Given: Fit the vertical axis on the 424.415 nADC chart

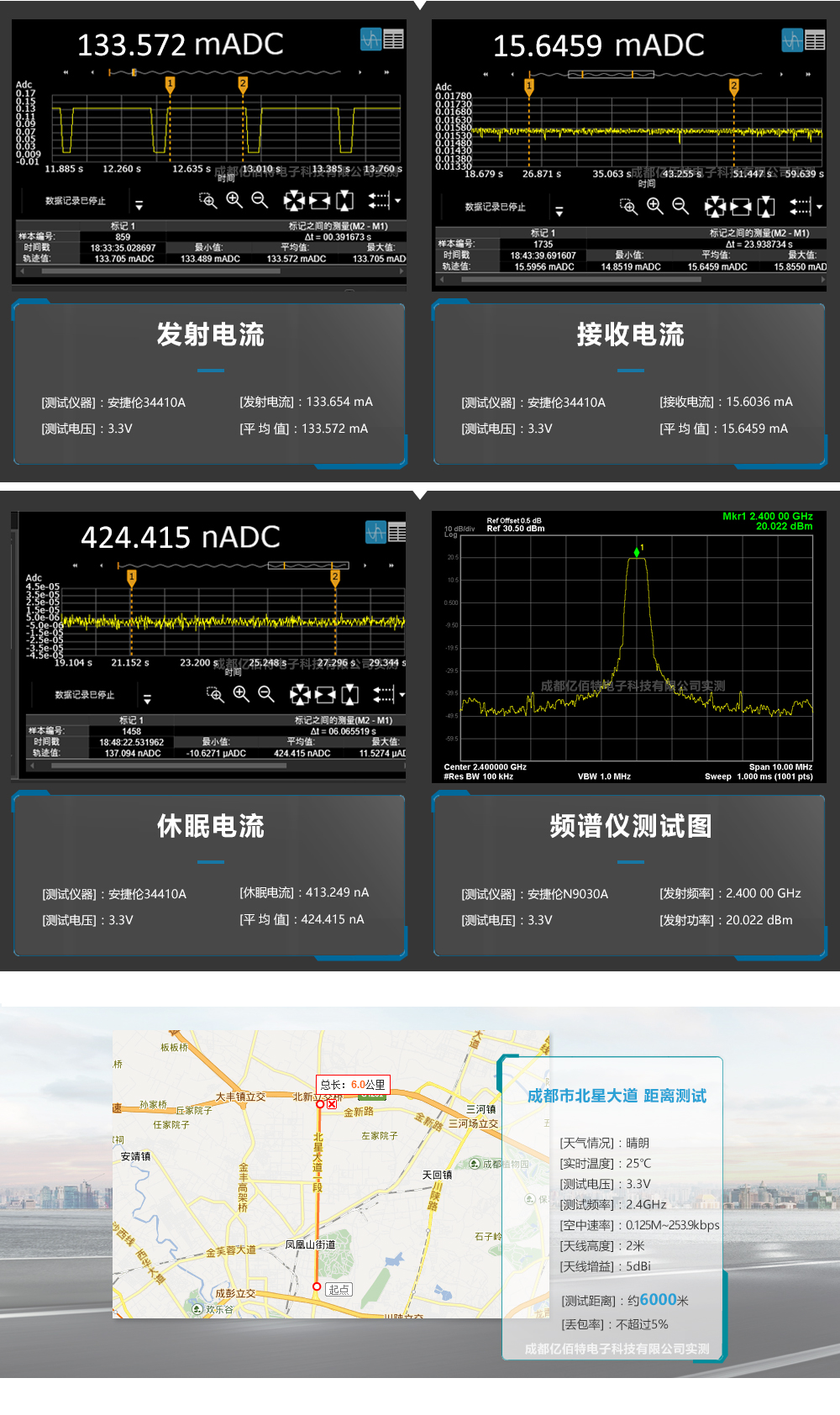Looking at the screenshot, I should 351,693.
